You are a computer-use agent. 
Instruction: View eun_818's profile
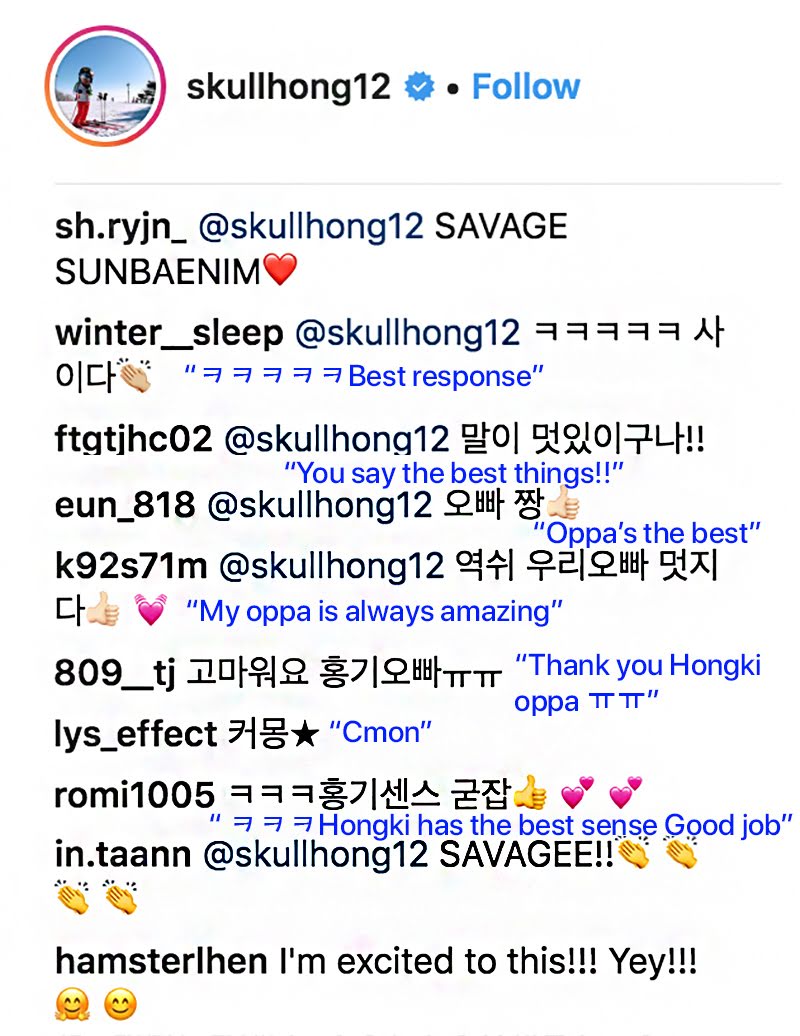[124, 505]
